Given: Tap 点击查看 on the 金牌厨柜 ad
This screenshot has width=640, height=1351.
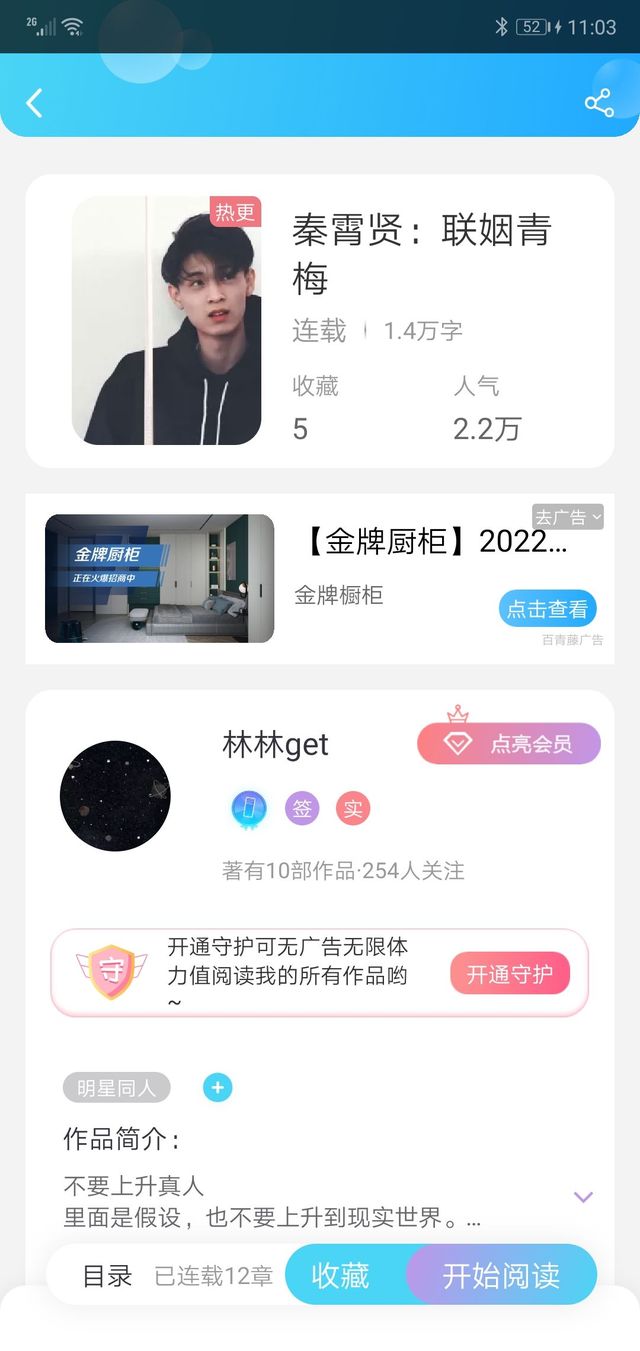Looking at the screenshot, I should tap(547, 609).
